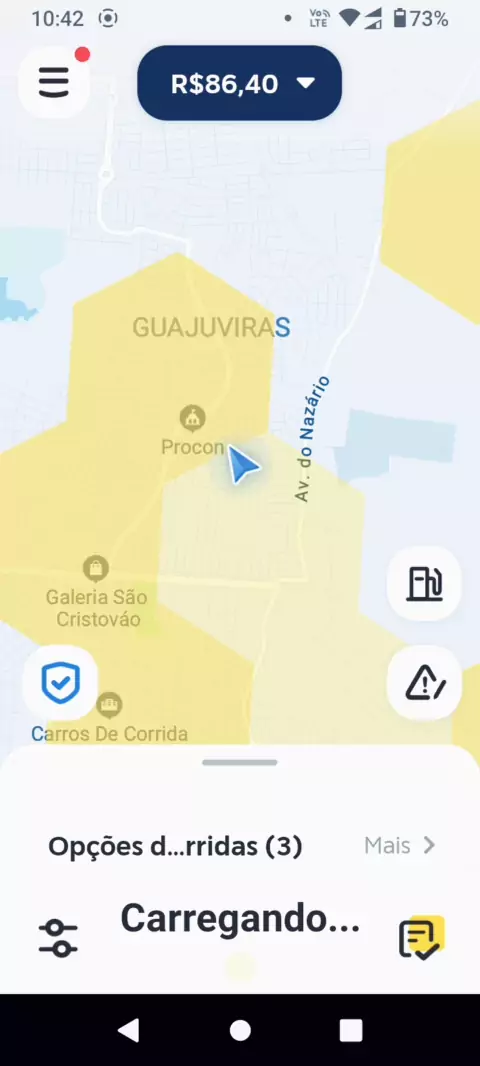
Task: Expand the R$86,40 earnings dropdown
Action: [x=239, y=84]
